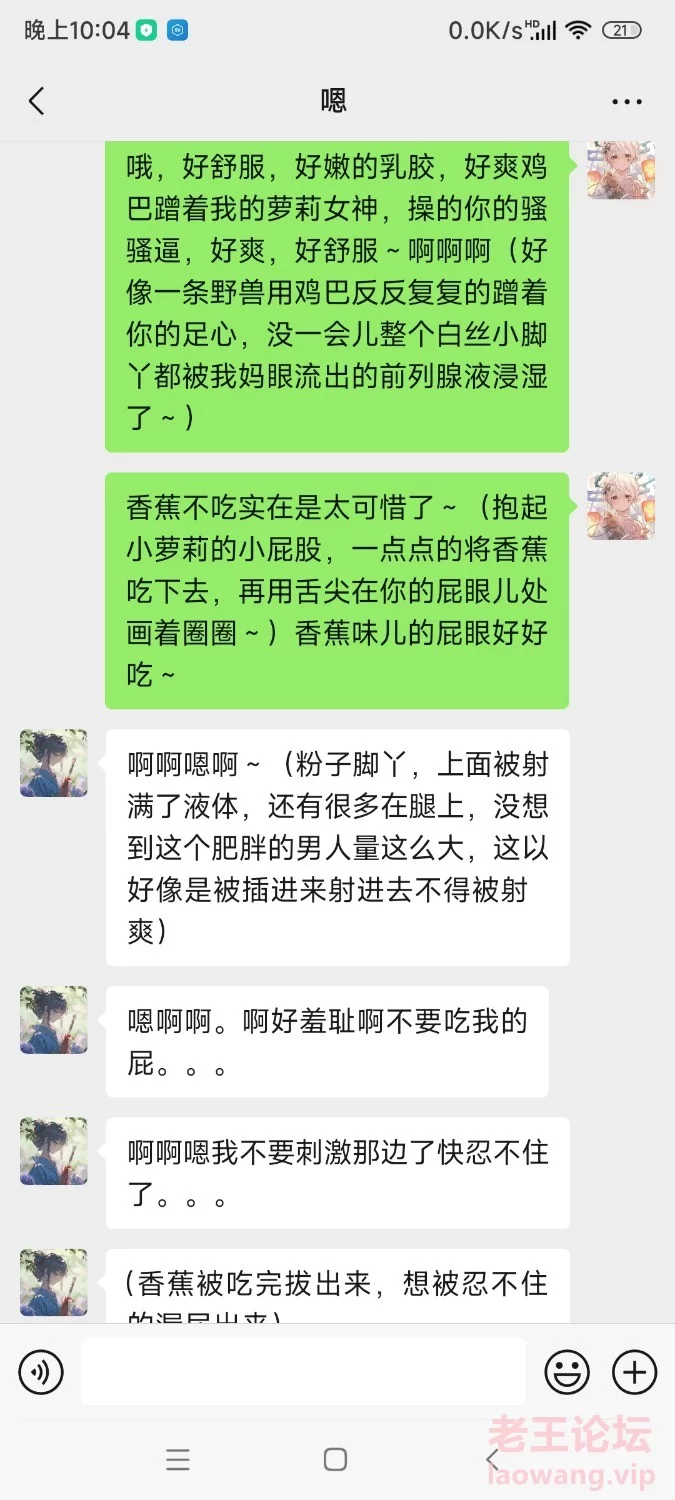The image size is (675, 1500).
Task: Open the emoji picker
Action: point(567,1371)
